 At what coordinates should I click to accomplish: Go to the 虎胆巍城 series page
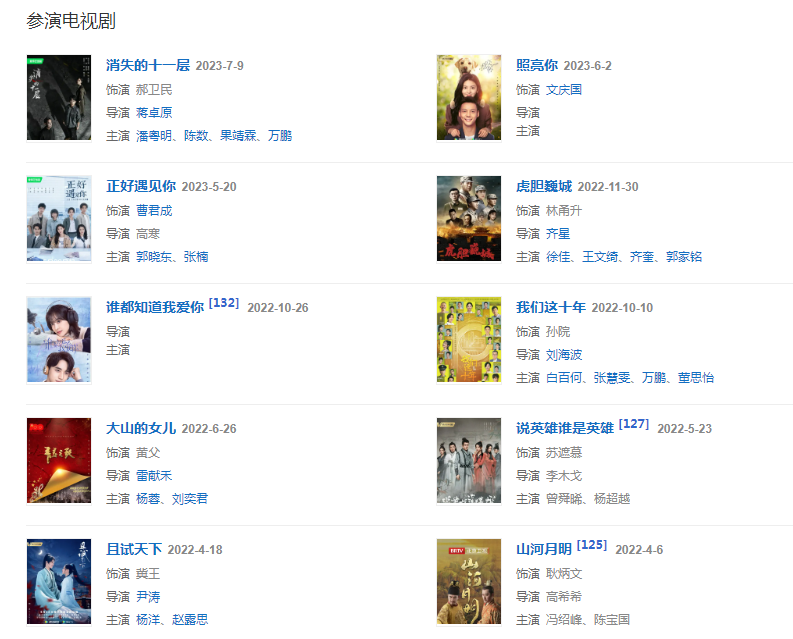543,187
